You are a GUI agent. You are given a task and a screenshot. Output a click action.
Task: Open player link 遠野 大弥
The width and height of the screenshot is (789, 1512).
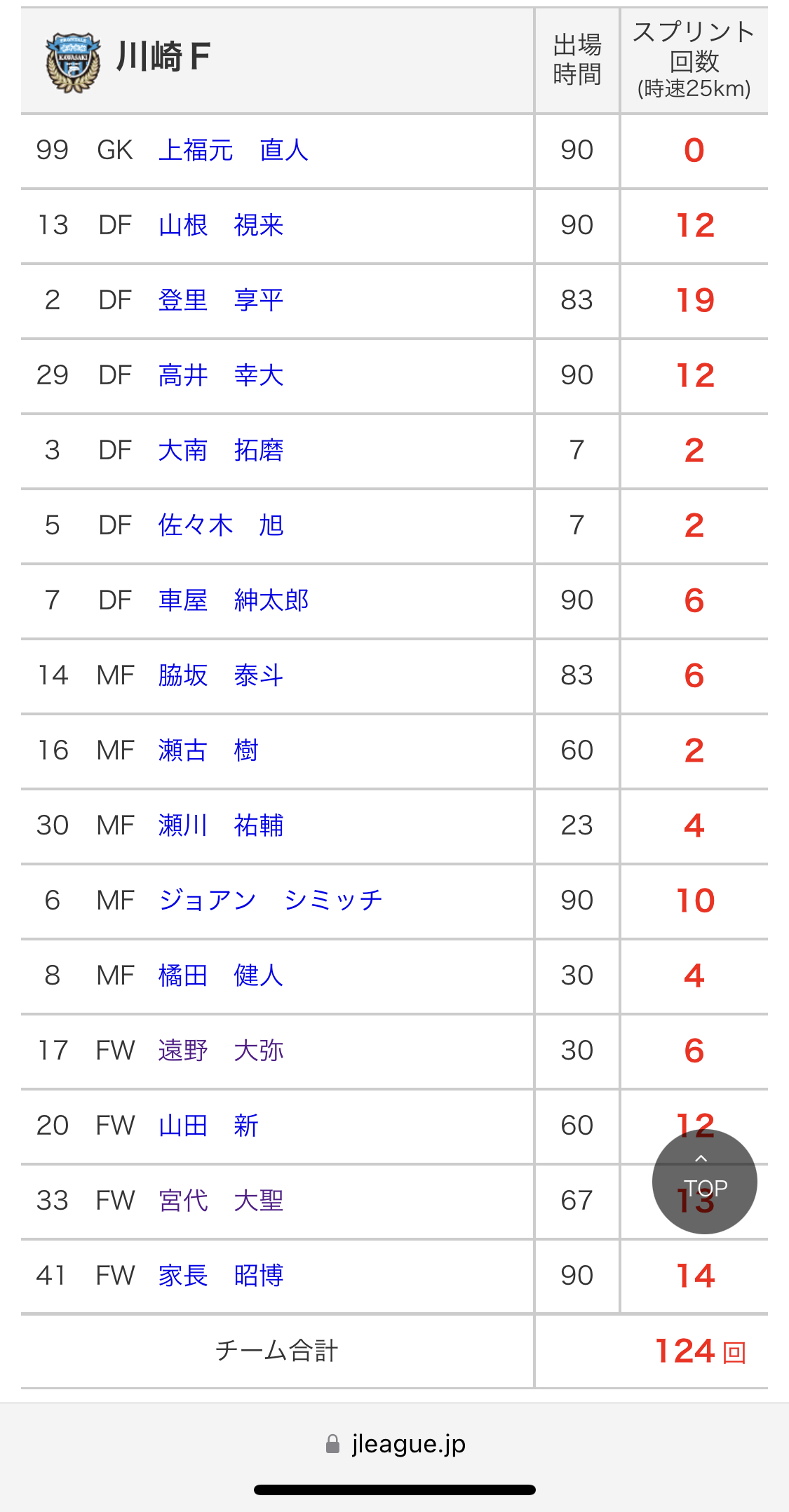(x=221, y=1051)
